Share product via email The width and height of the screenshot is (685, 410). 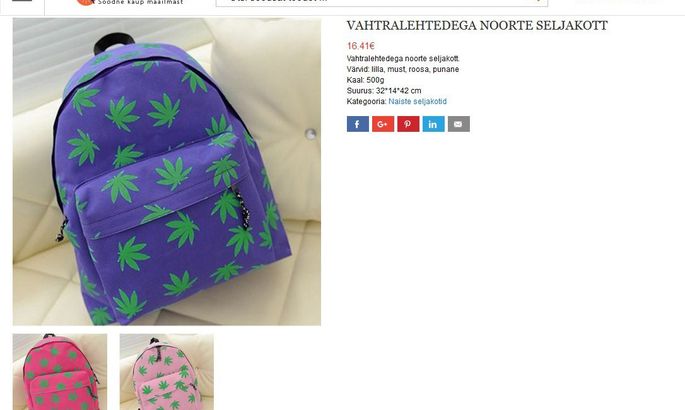[458, 124]
